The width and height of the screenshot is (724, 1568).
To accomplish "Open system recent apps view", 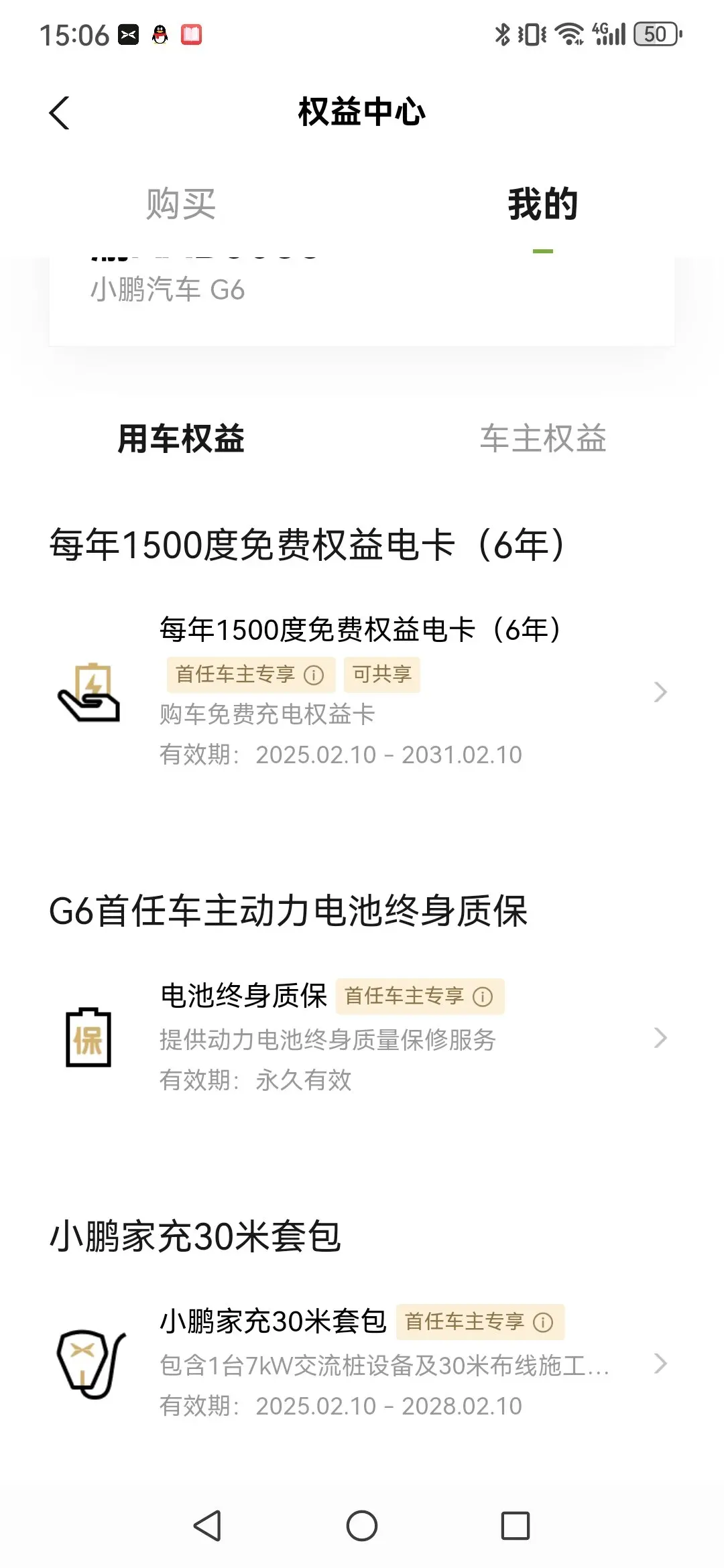I will click(x=516, y=1526).
